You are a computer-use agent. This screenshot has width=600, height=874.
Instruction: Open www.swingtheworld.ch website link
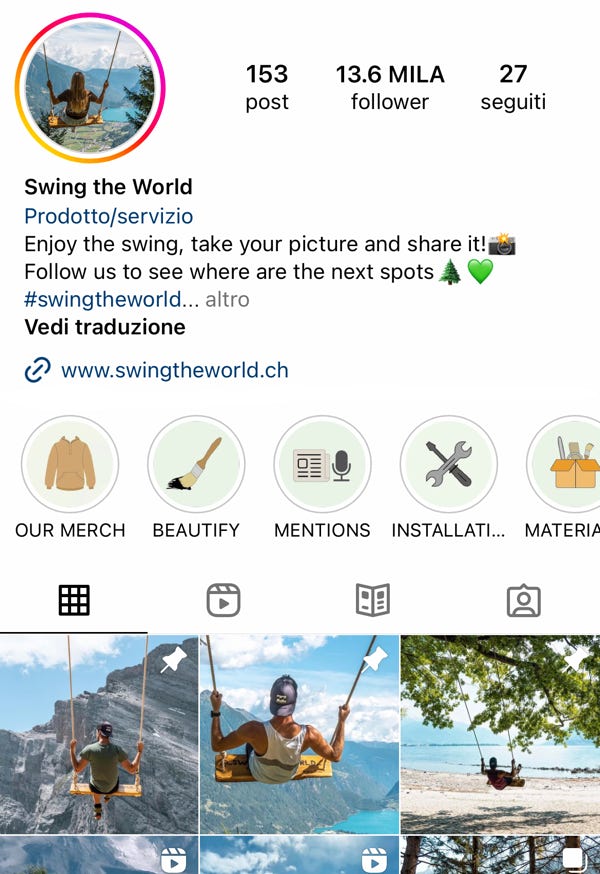174,370
